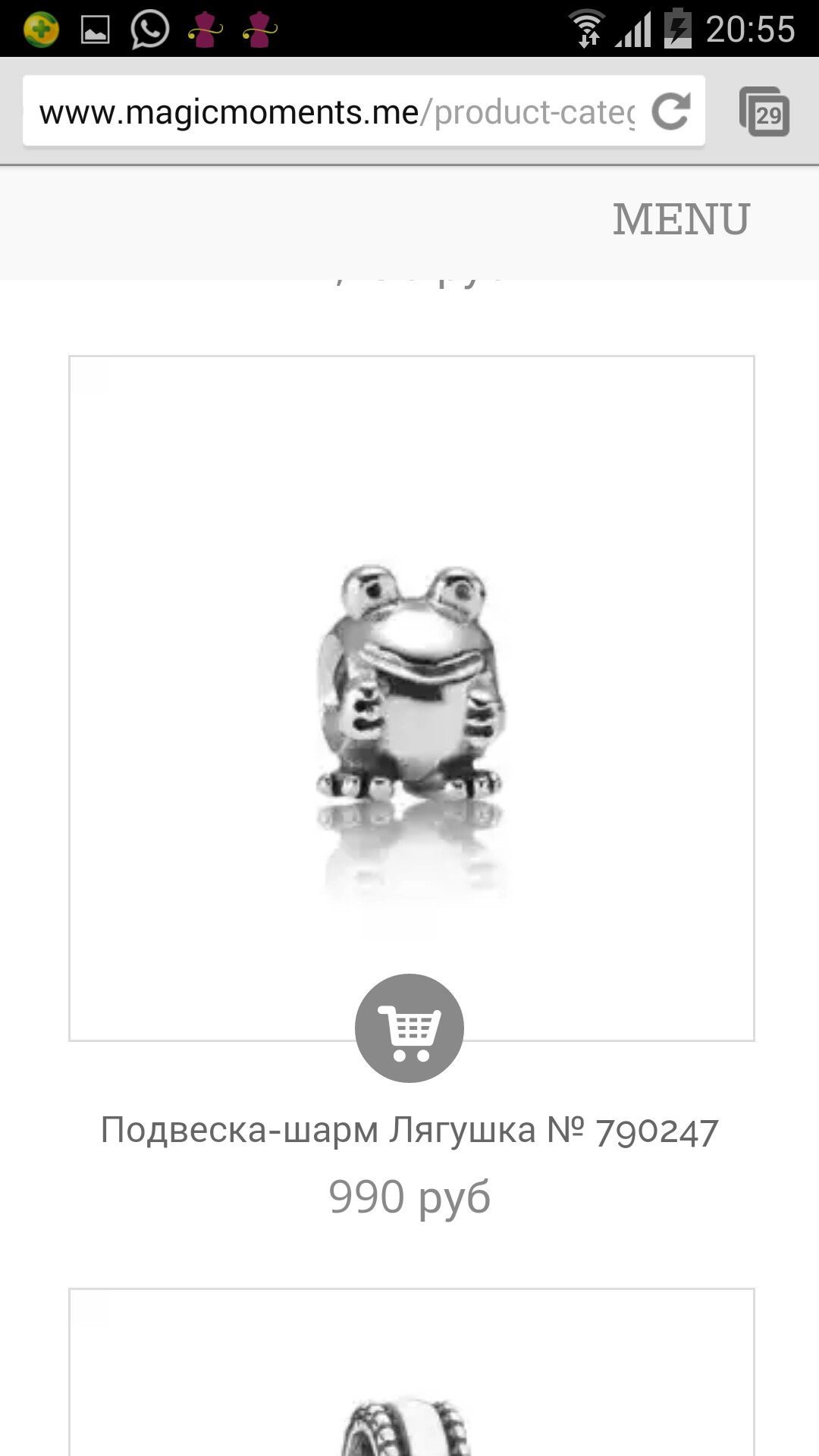Open the frog charm product image

click(x=412, y=698)
